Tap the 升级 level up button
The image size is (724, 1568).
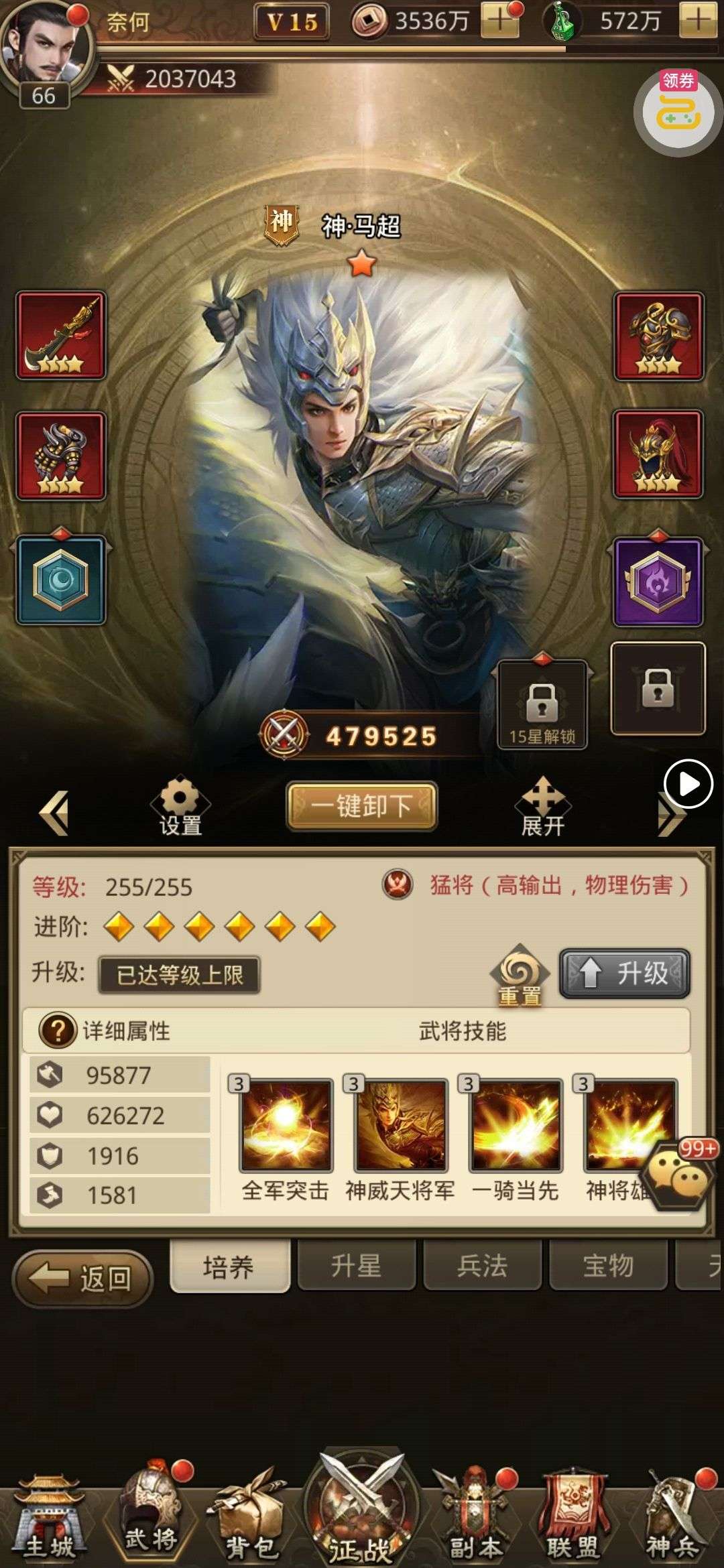point(625,974)
